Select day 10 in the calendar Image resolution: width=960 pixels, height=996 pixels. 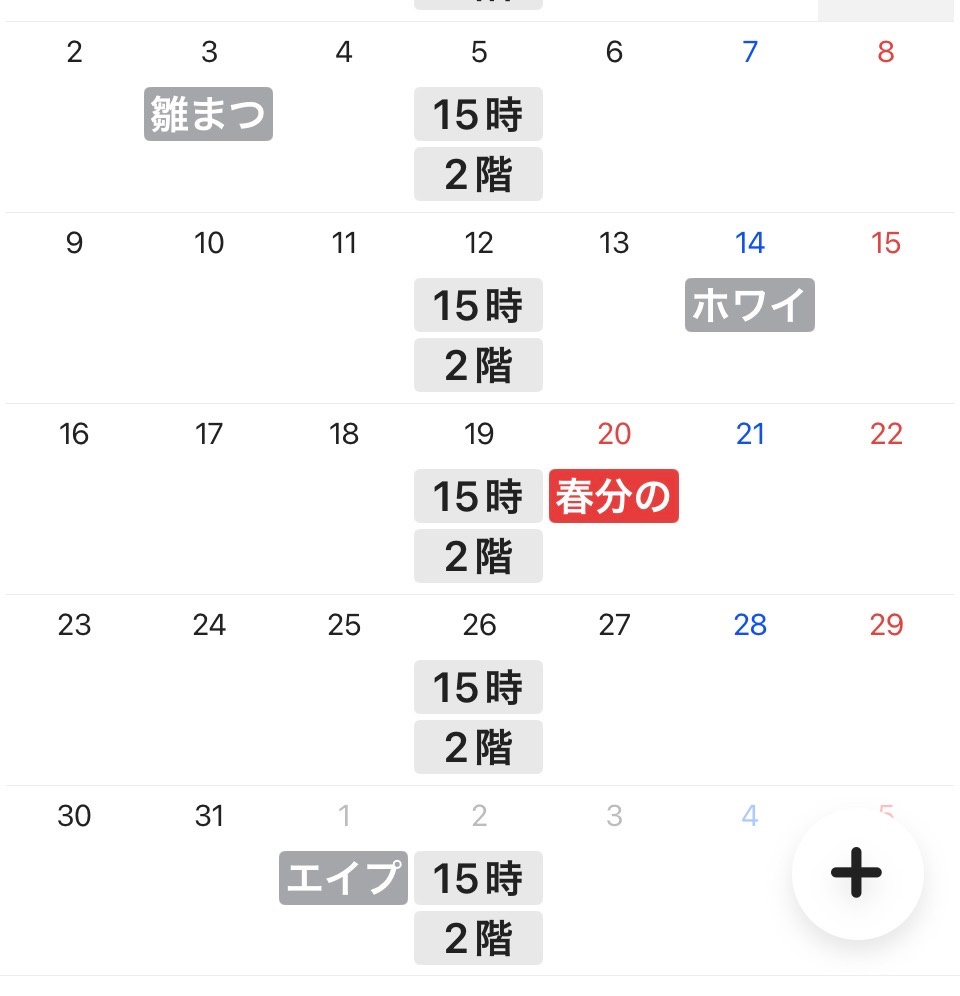point(209,243)
